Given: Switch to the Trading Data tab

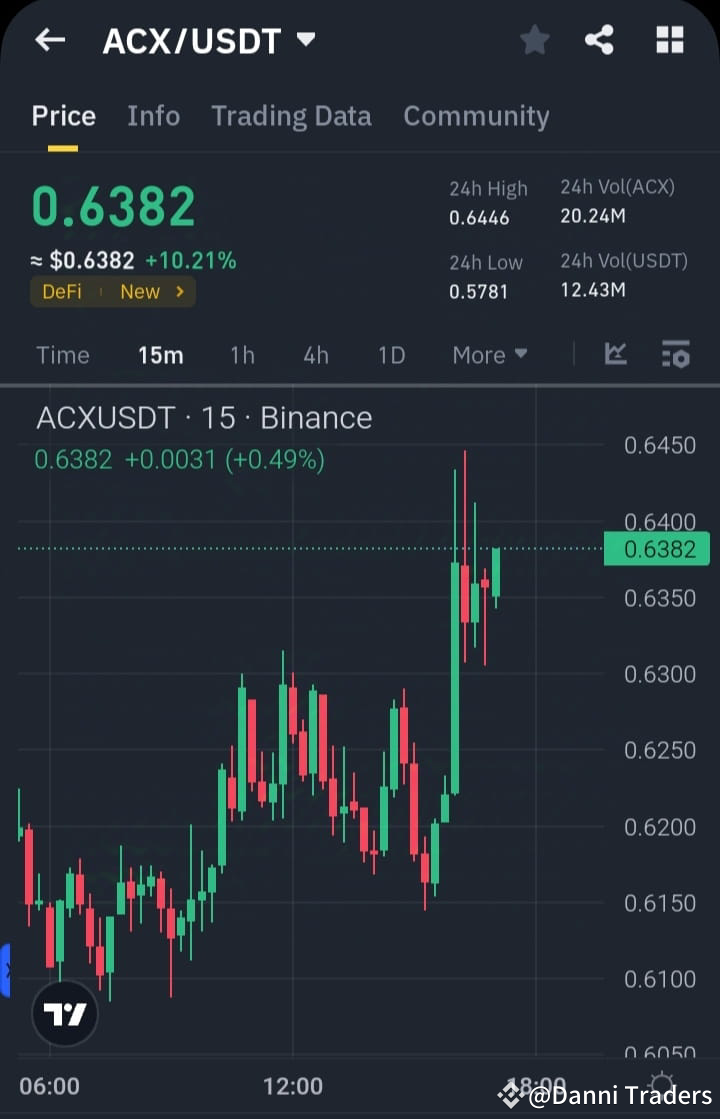Looking at the screenshot, I should [291, 116].
